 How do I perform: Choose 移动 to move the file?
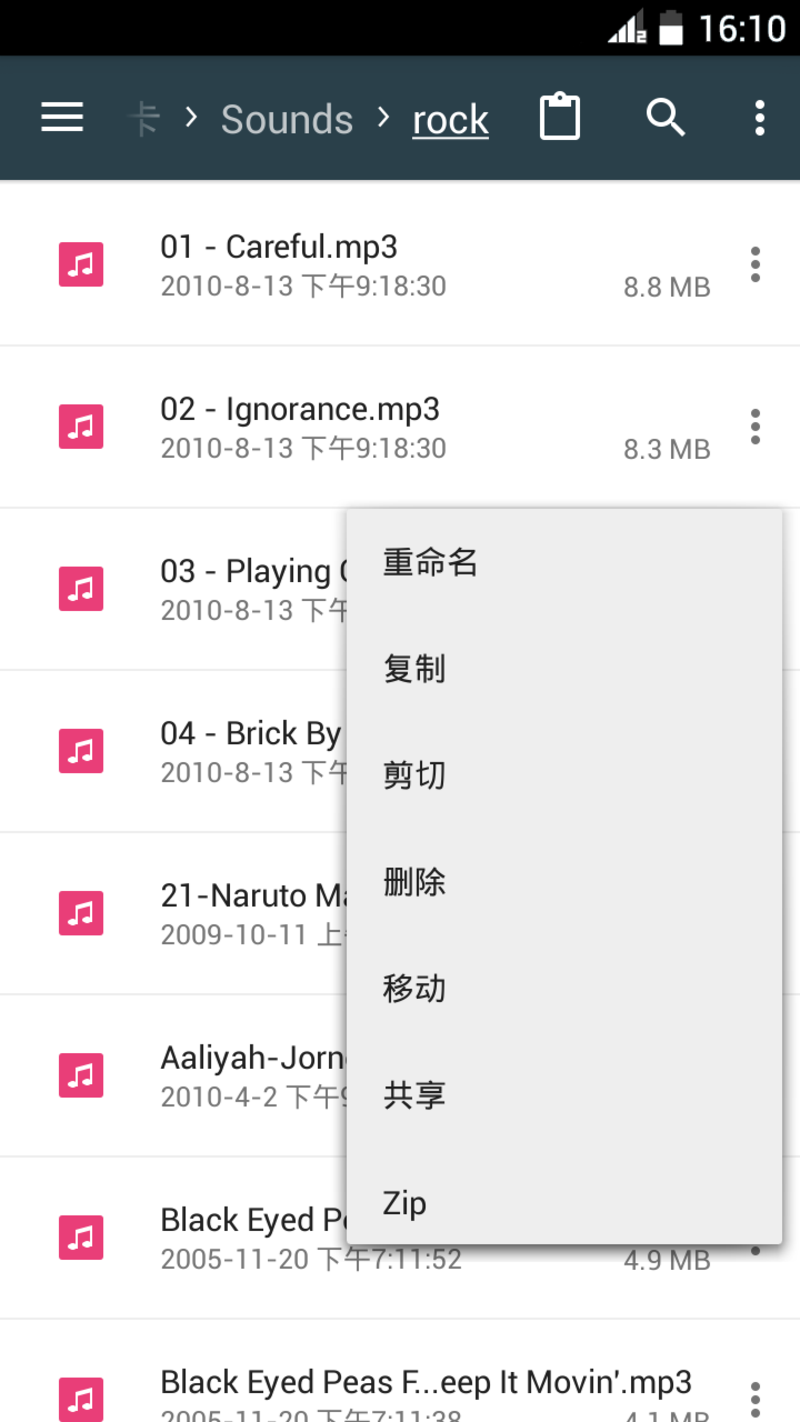point(414,989)
